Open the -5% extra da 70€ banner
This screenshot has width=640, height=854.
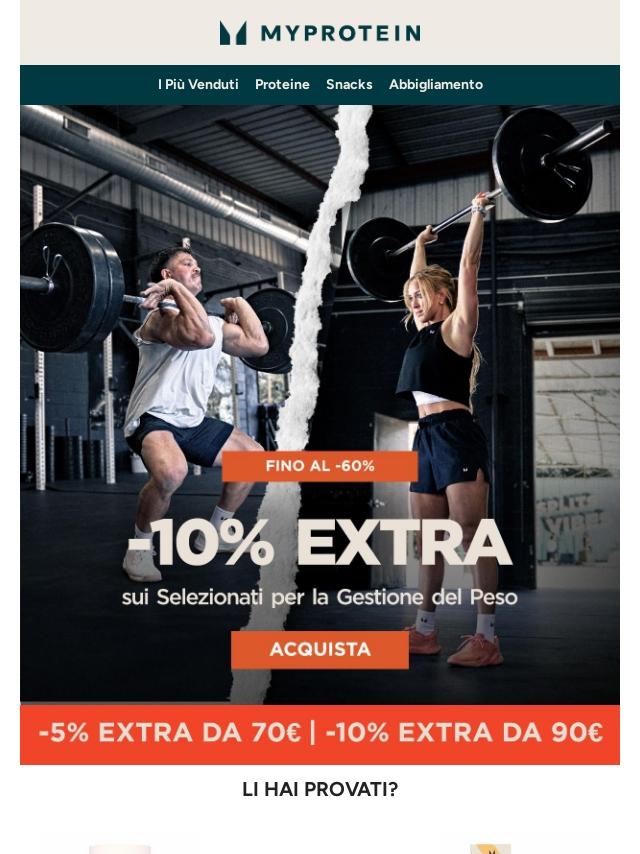point(320,734)
